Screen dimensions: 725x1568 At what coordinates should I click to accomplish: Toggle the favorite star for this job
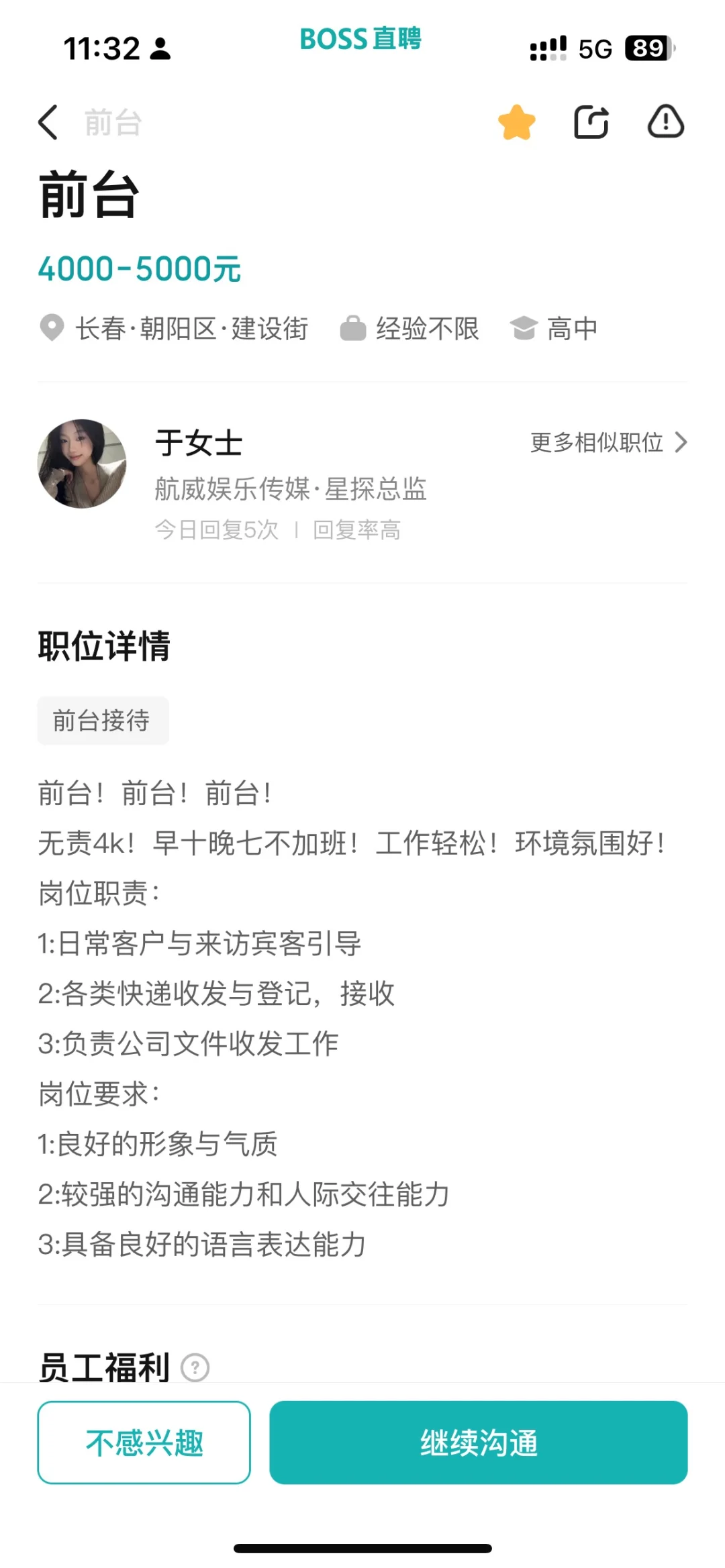click(x=516, y=123)
